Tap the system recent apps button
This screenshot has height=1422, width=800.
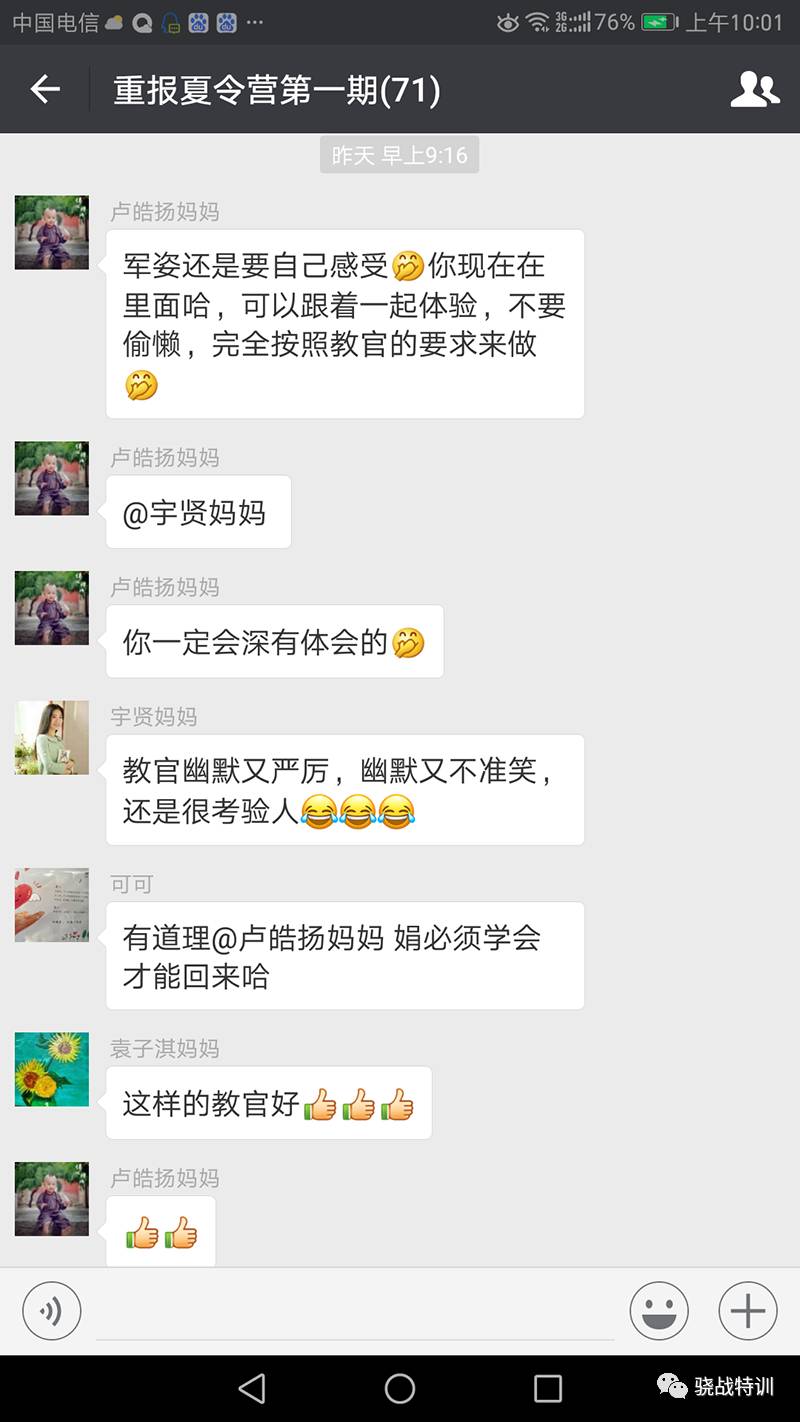click(547, 1388)
